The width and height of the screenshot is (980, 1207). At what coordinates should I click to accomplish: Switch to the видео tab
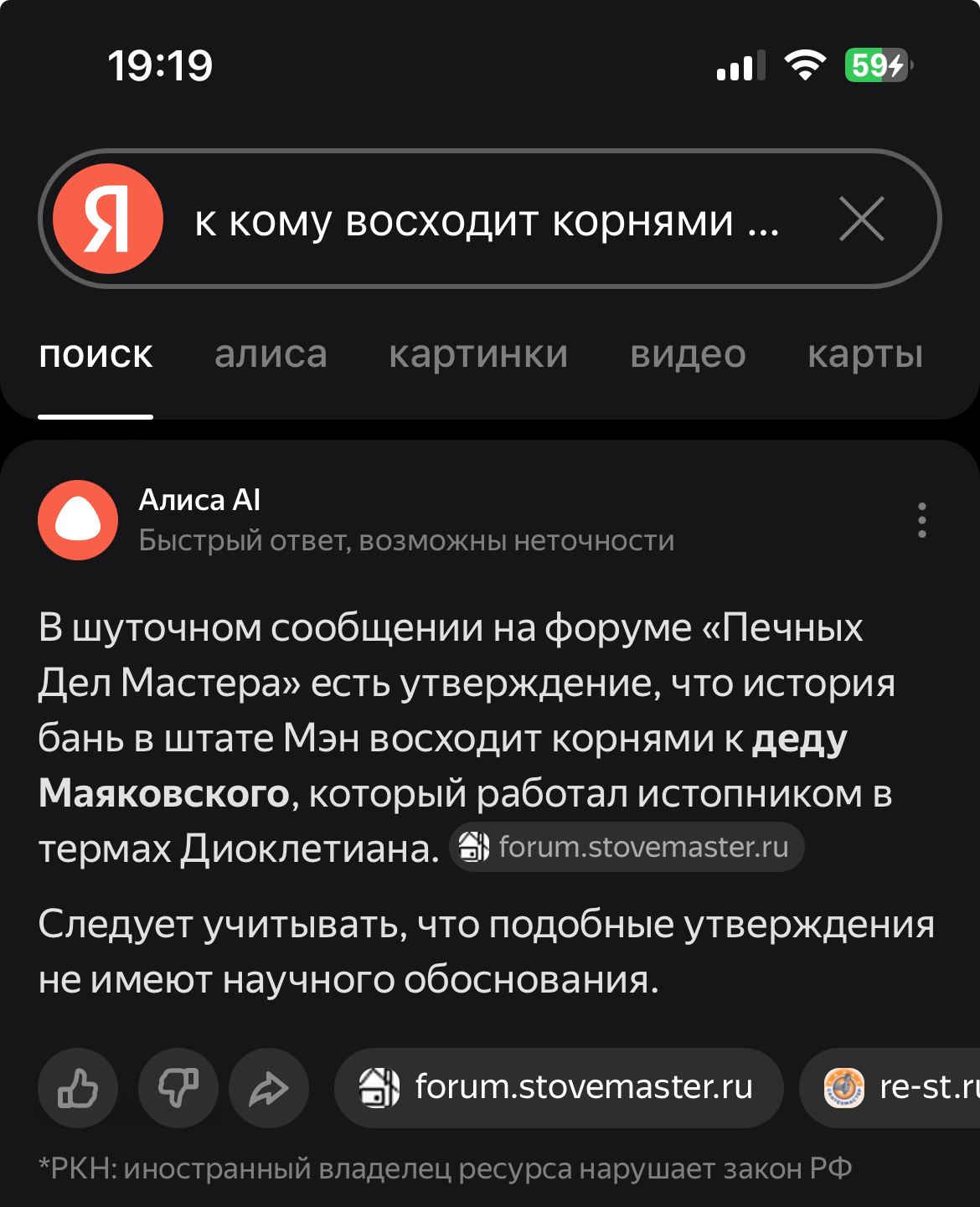point(688,354)
